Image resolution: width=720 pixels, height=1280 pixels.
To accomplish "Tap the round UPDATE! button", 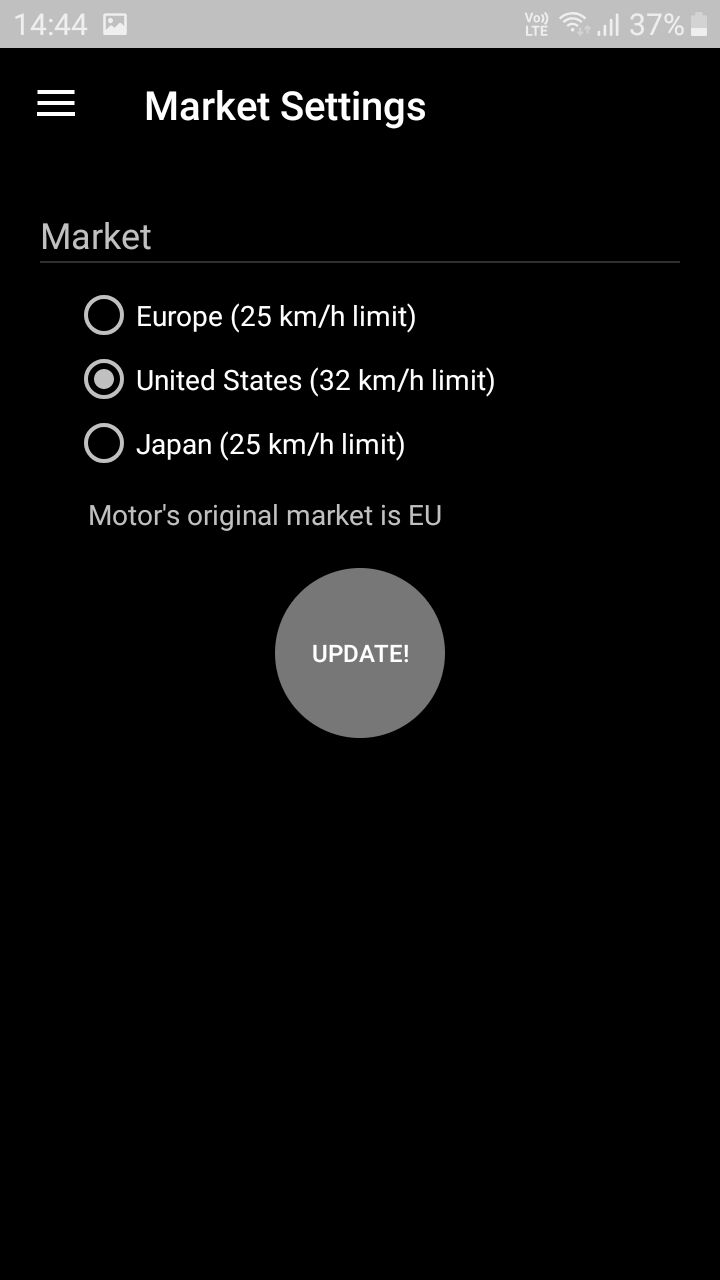I will pos(360,653).
